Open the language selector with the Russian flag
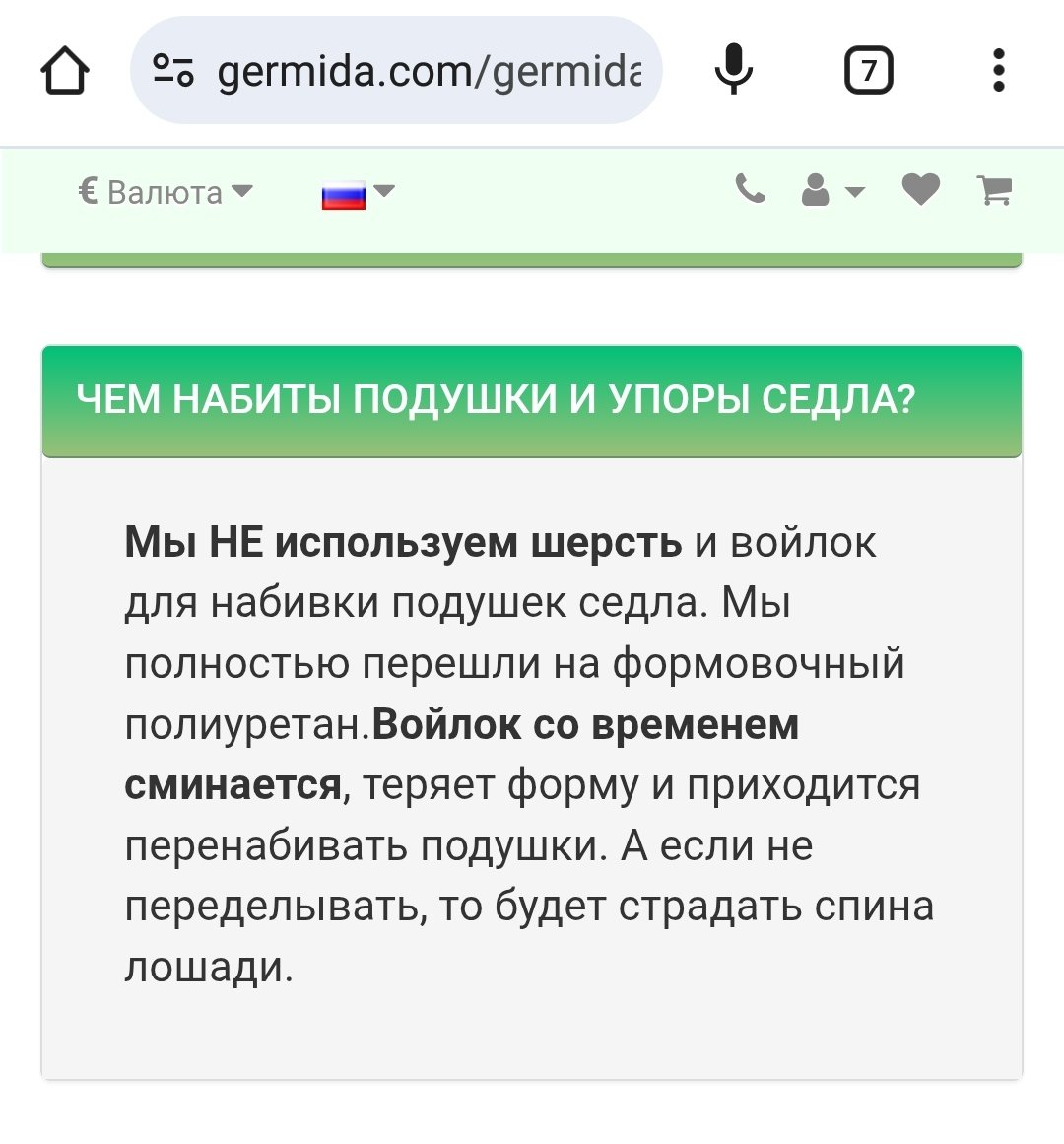Image resolution: width=1064 pixels, height=1144 pixels. [357, 194]
